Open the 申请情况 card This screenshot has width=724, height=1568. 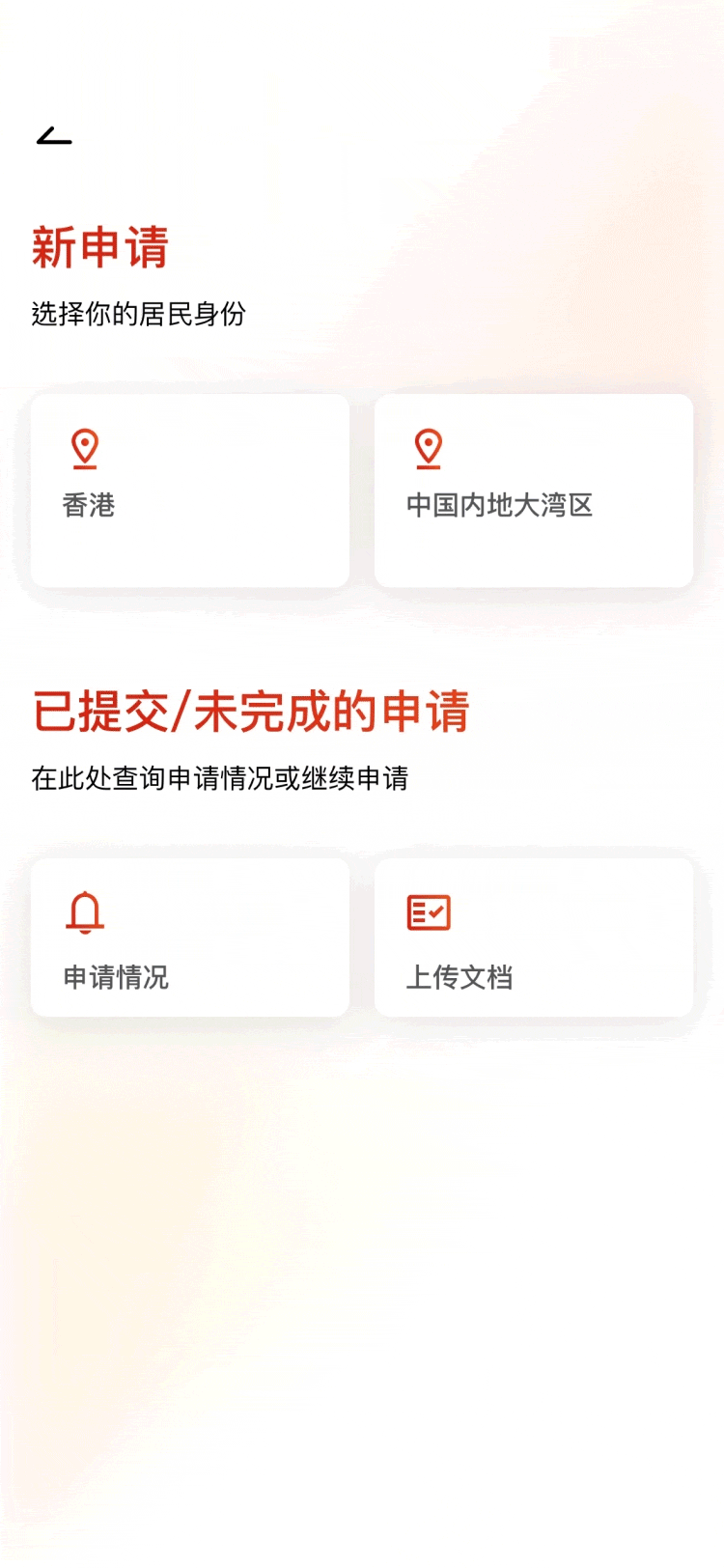[190, 938]
